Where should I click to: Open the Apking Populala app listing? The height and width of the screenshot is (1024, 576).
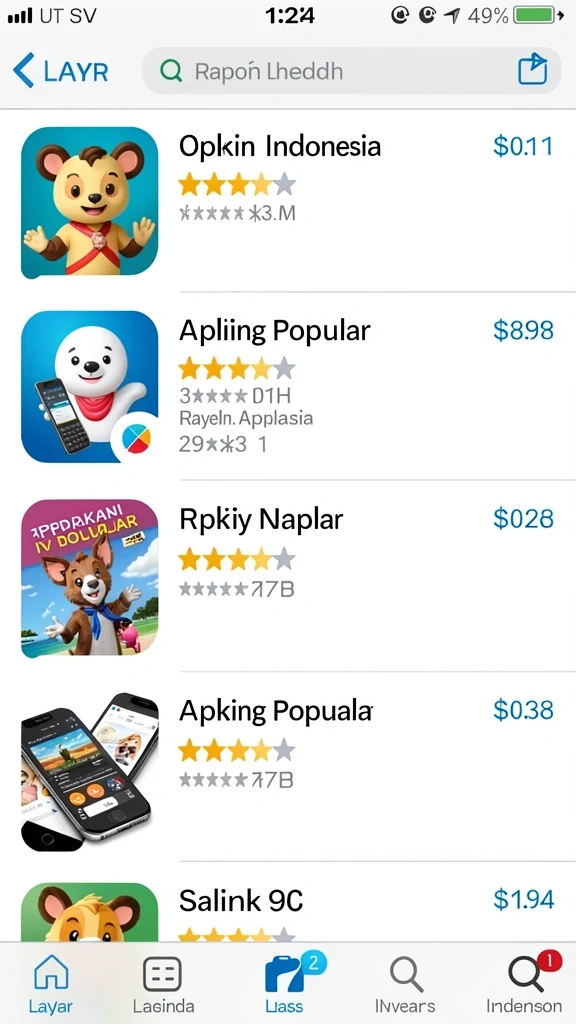click(x=288, y=767)
